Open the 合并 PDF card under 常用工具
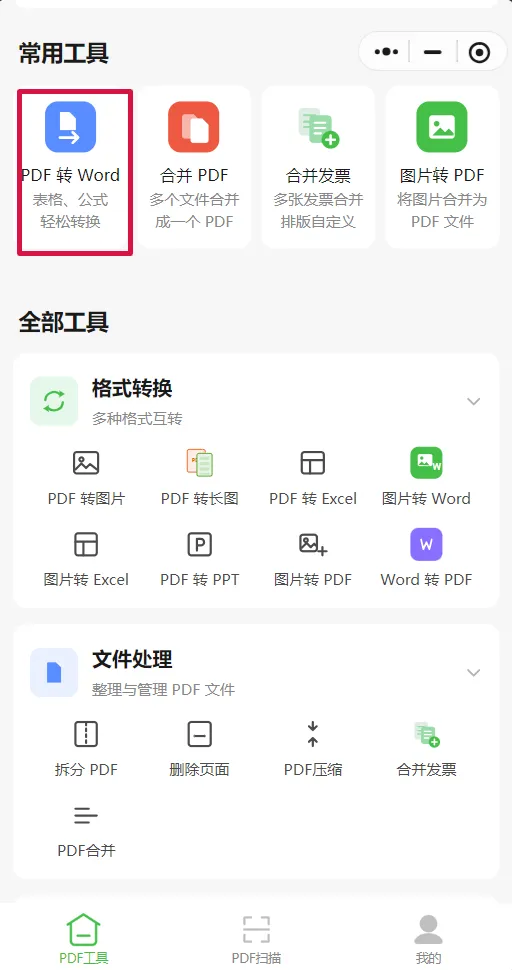Screen dimensions: 512x970 coord(194,167)
